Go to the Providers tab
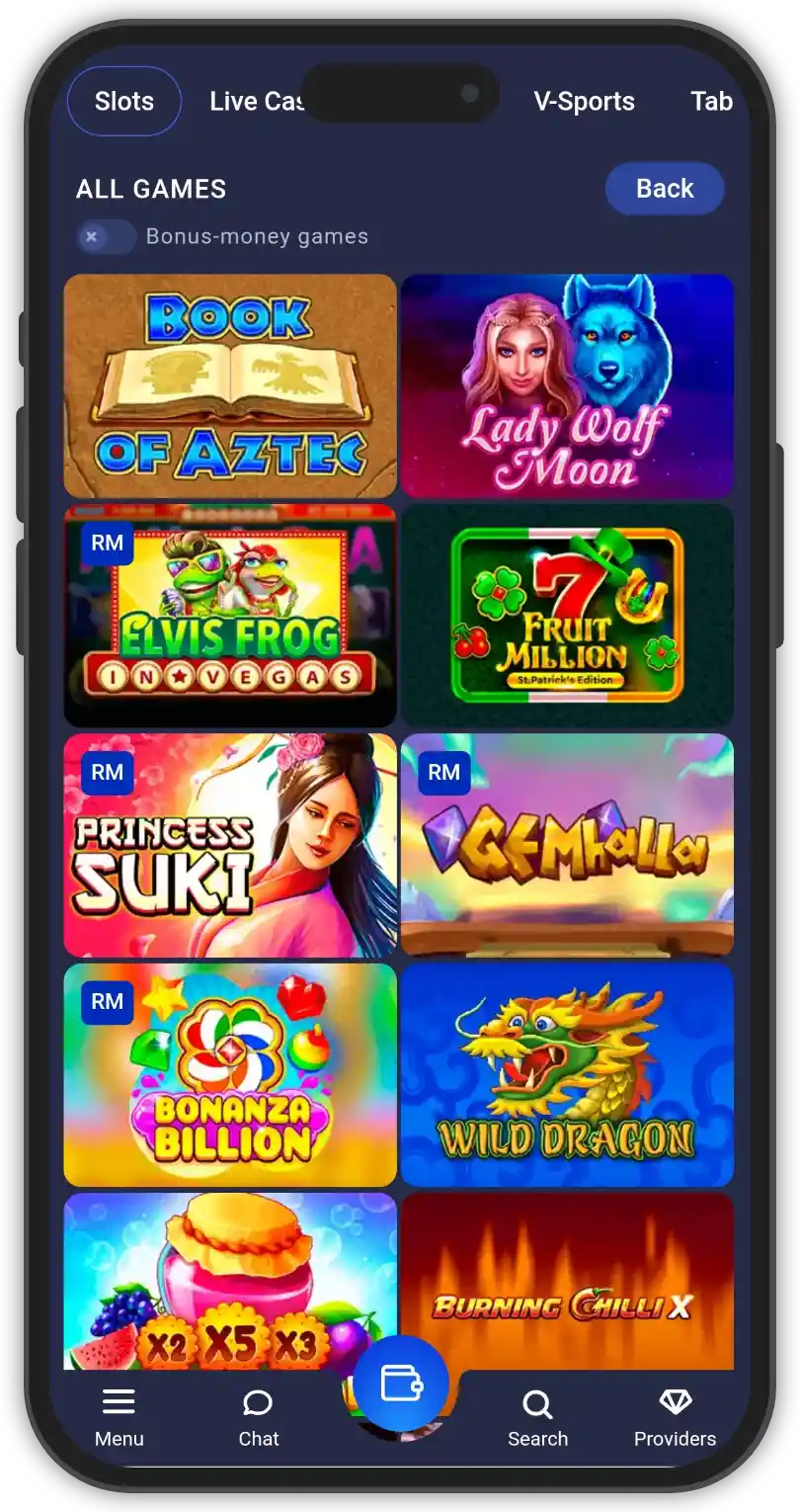 pos(675,1417)
